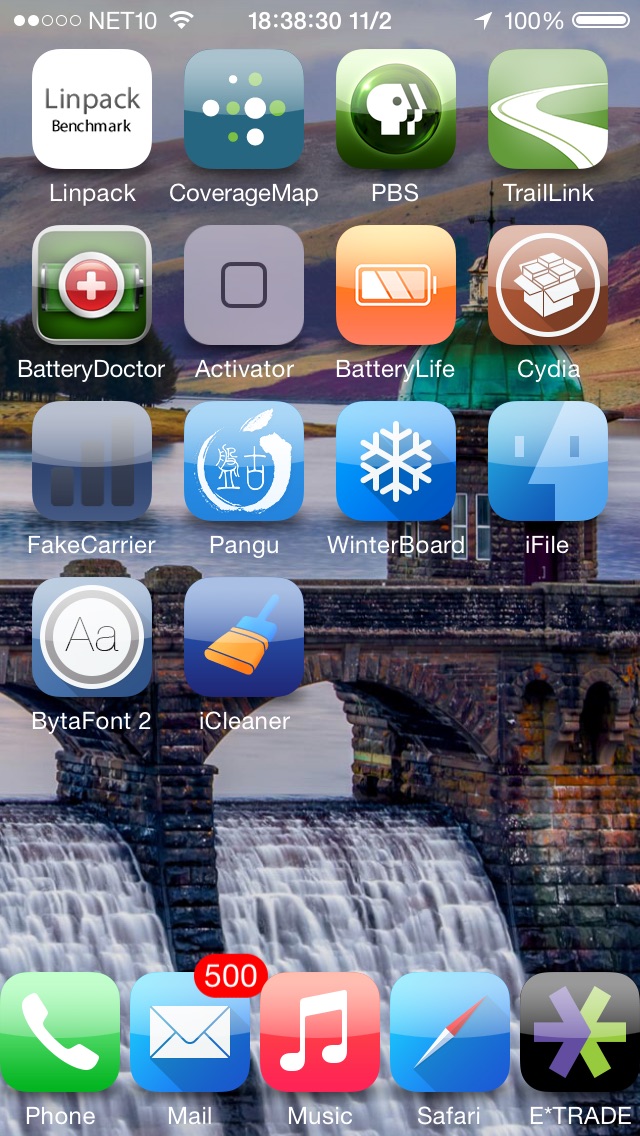Launch TrailLink
640x1136 pixels.
[548, 109]
